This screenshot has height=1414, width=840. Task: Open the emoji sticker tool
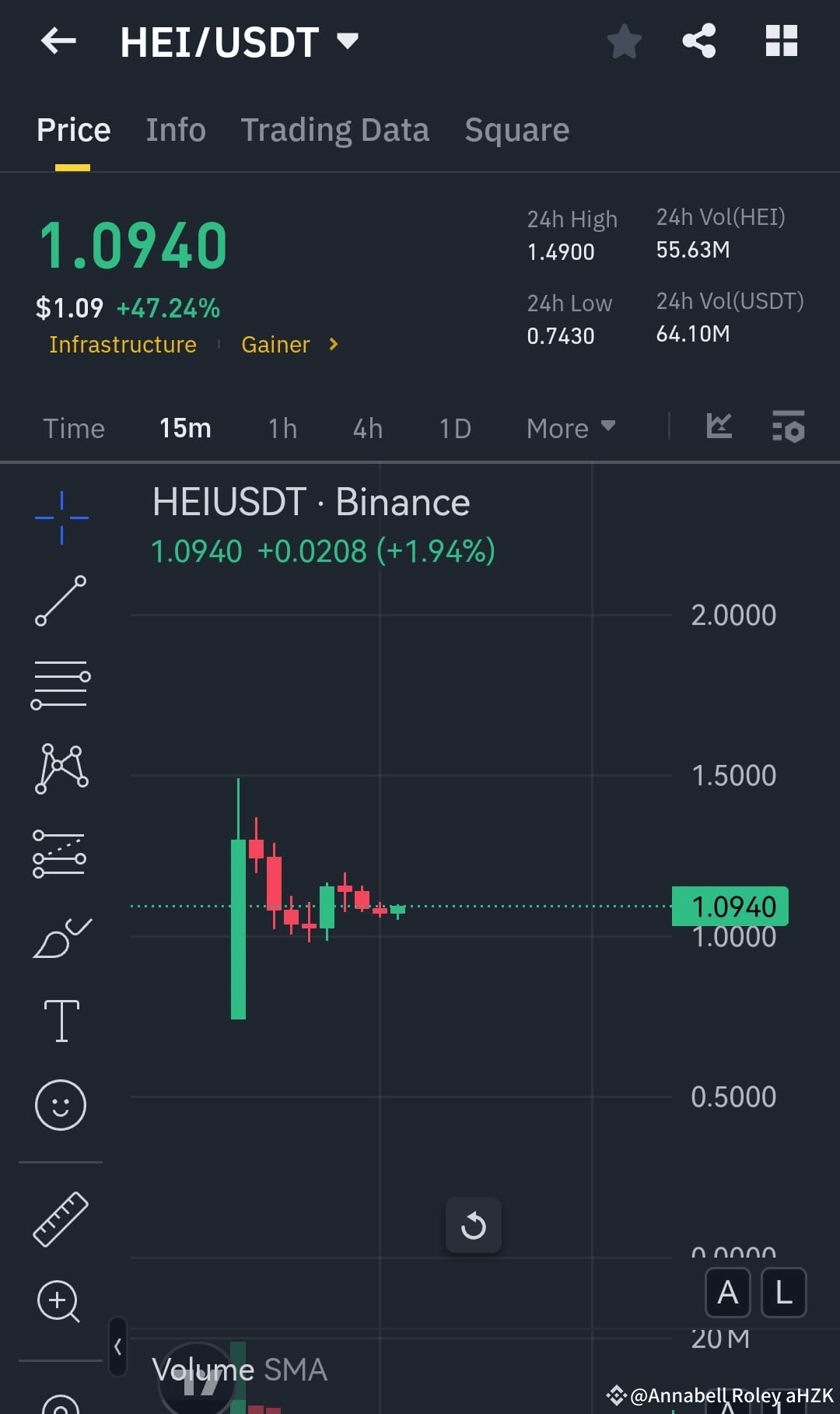click(61, 1103)
